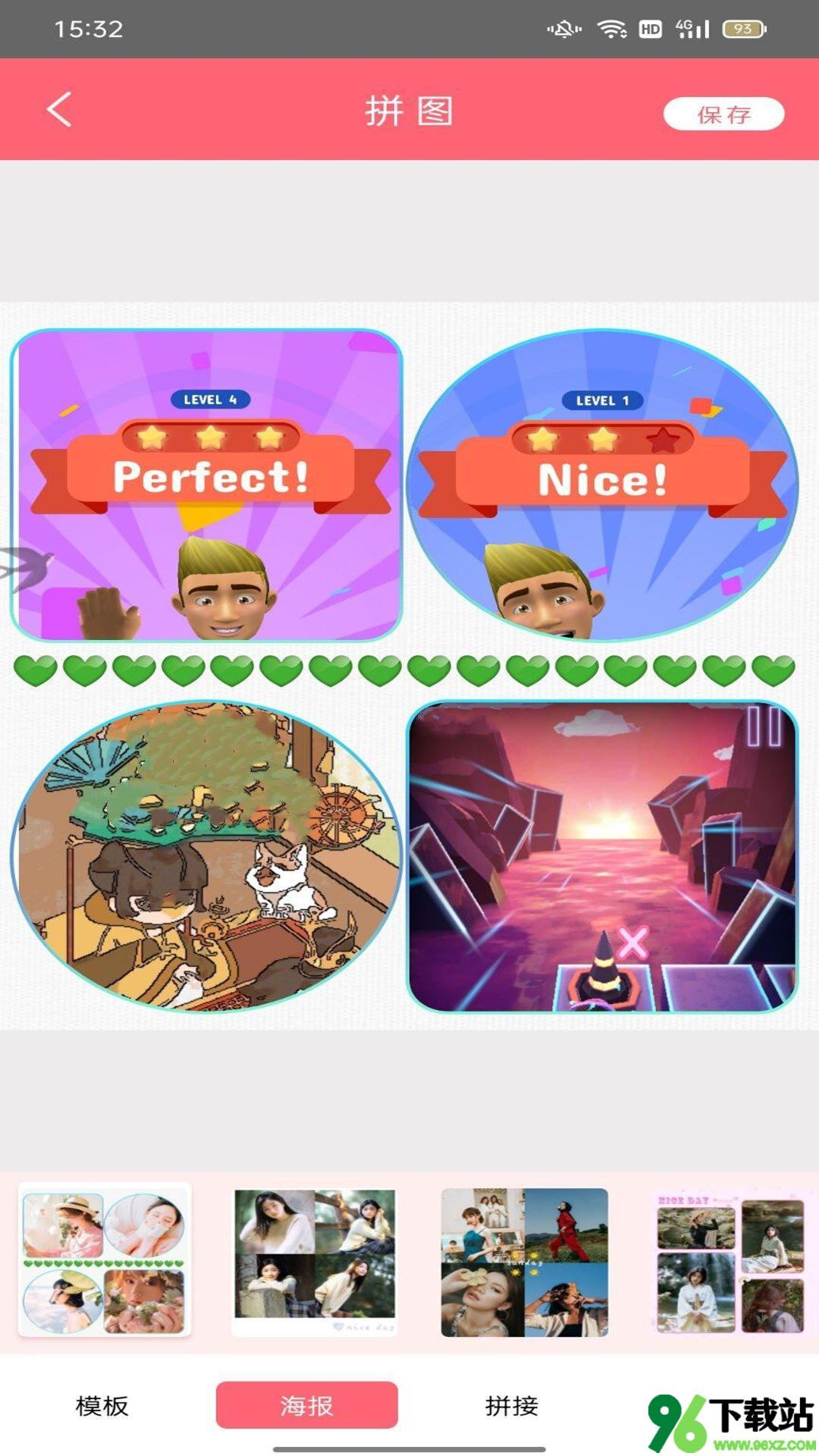
Task: Select the Nice! Level 1 collage photo
Action: click(602, 485)
